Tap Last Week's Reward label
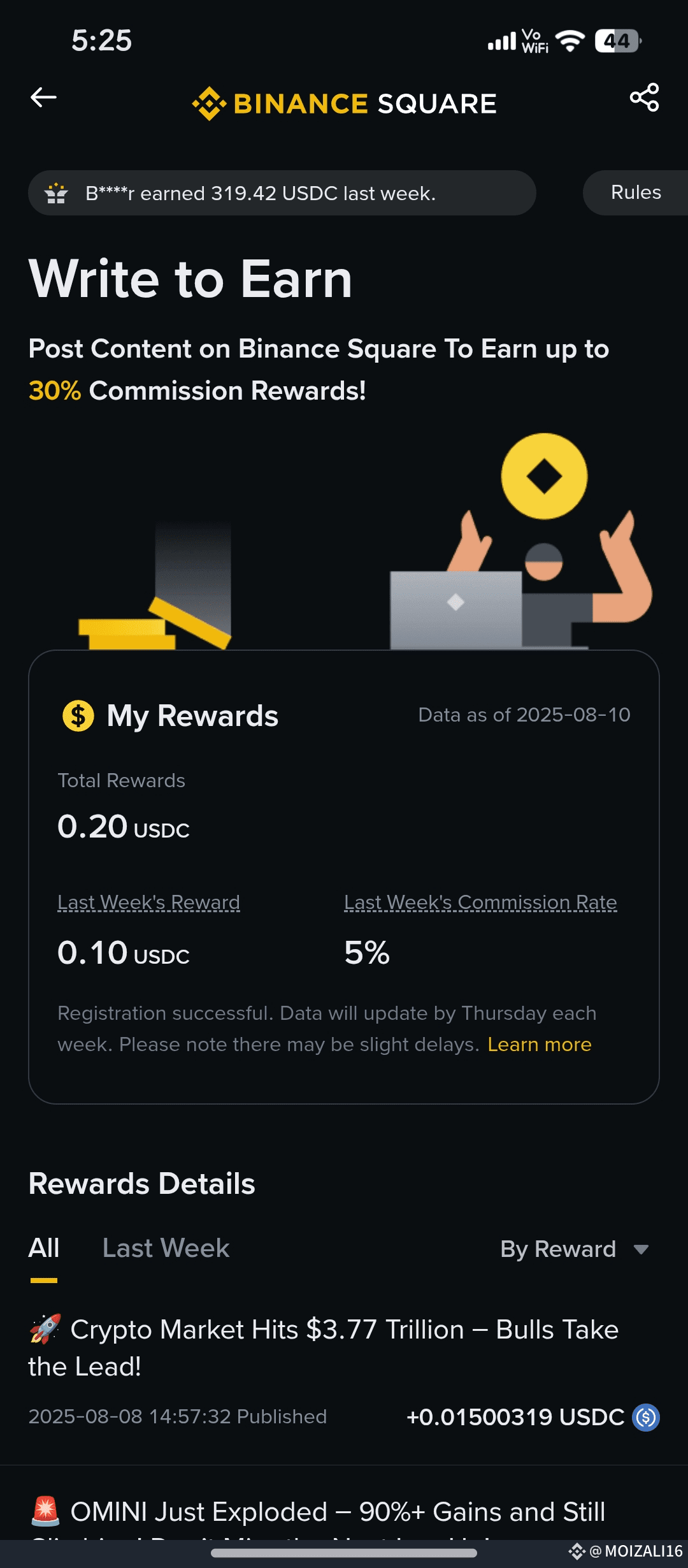This screenshot has width=688, height=1568. point(148,903)
